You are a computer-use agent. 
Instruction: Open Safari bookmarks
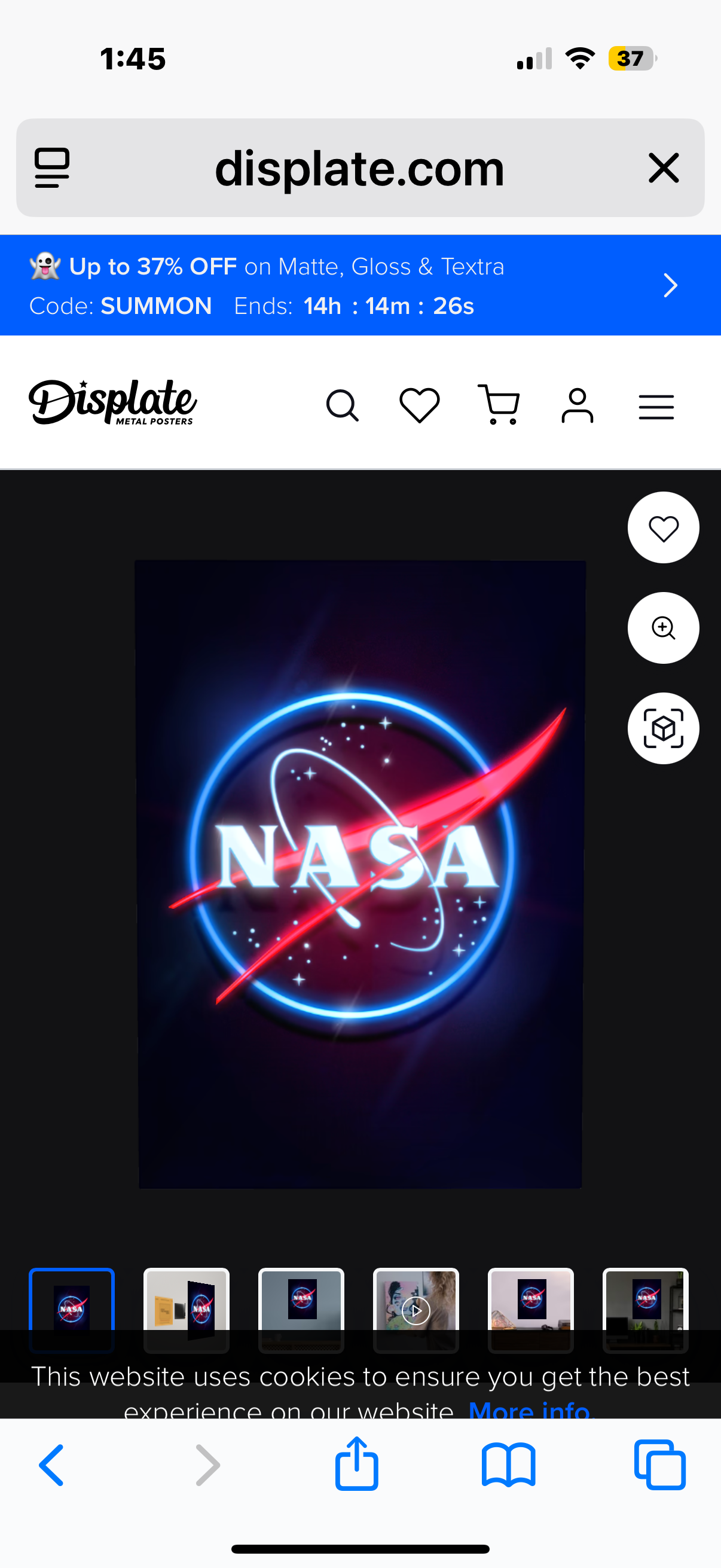(508, 1465)
